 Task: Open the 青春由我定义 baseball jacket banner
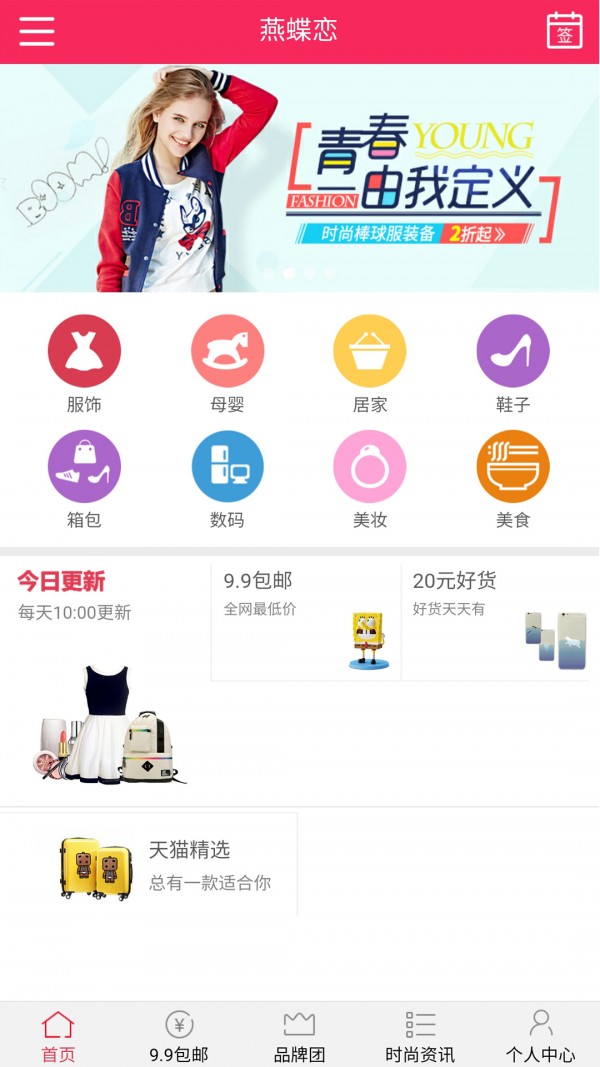coord(300,178)
